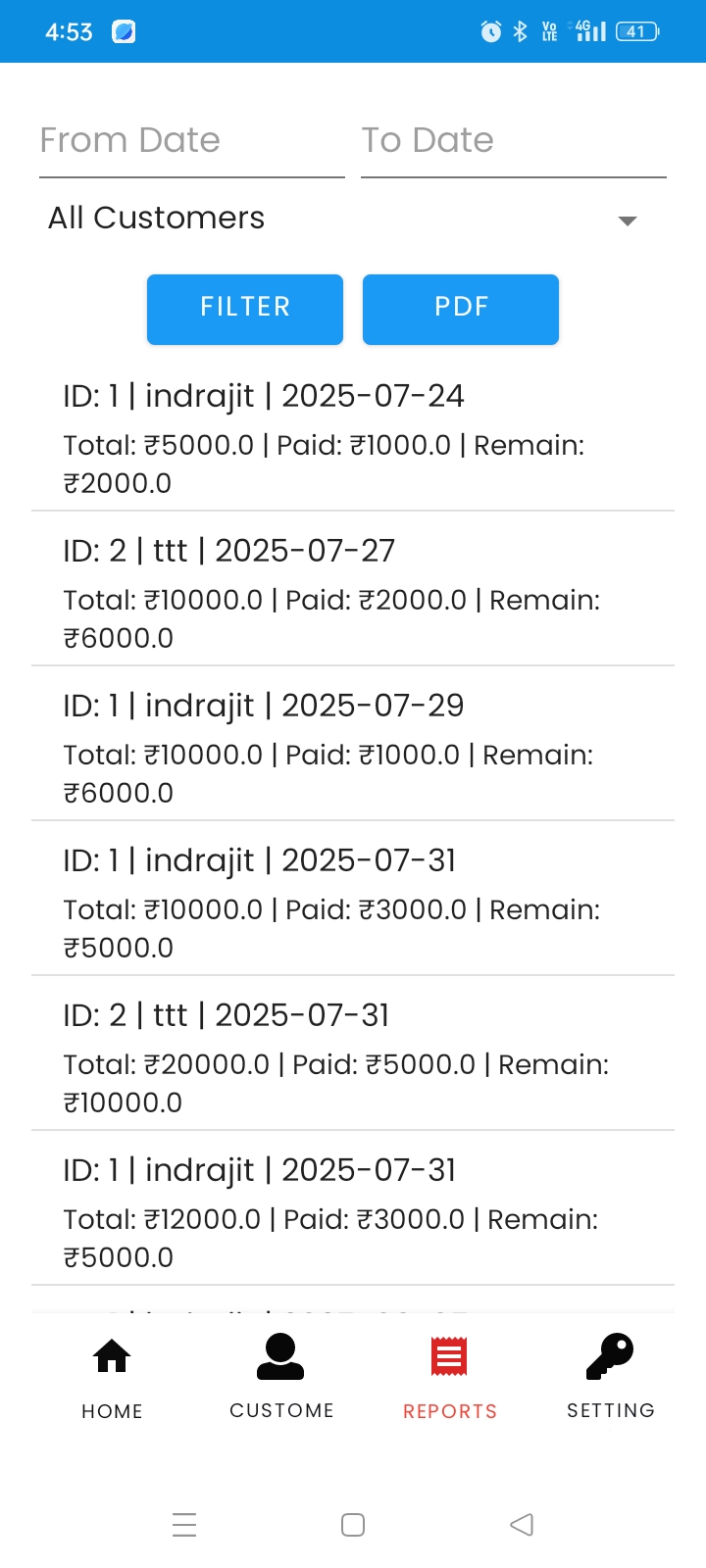Tap the blue chat bubble icon in status bar
706x1568 pixels.
[x=122, y=31]
